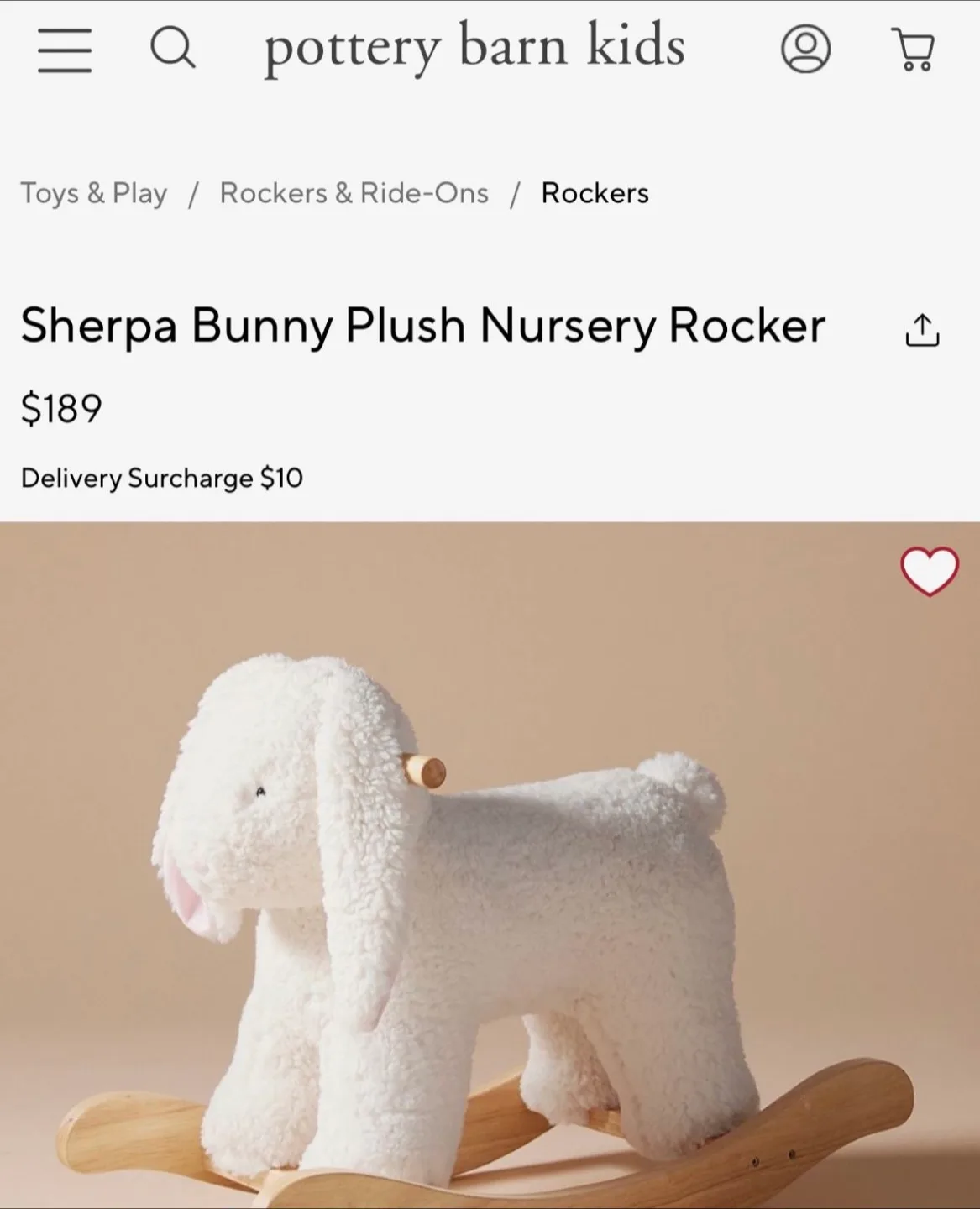Click the Sherpa Bunny Plush Nursery Rocker title
Viewport: 980px width, 1209px height.
[x=423, y=326]
